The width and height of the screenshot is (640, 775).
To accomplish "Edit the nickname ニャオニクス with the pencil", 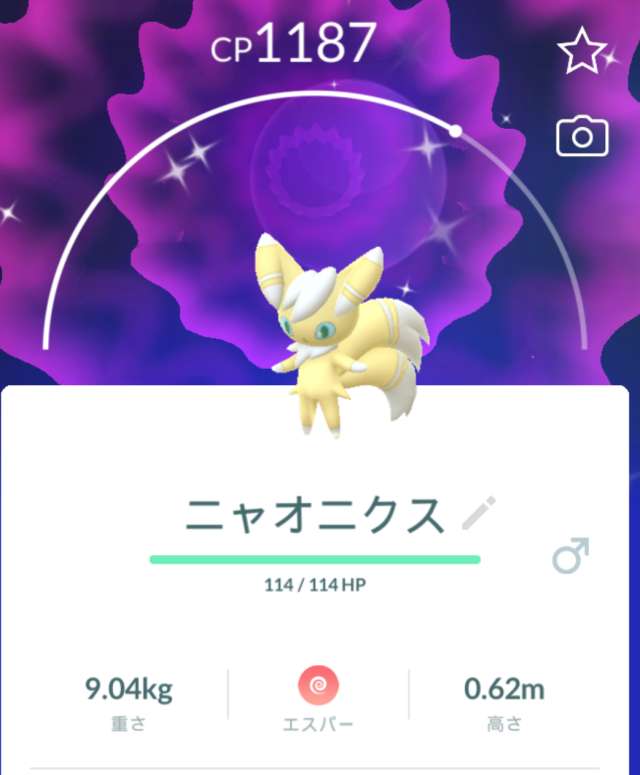I will 478,514.
